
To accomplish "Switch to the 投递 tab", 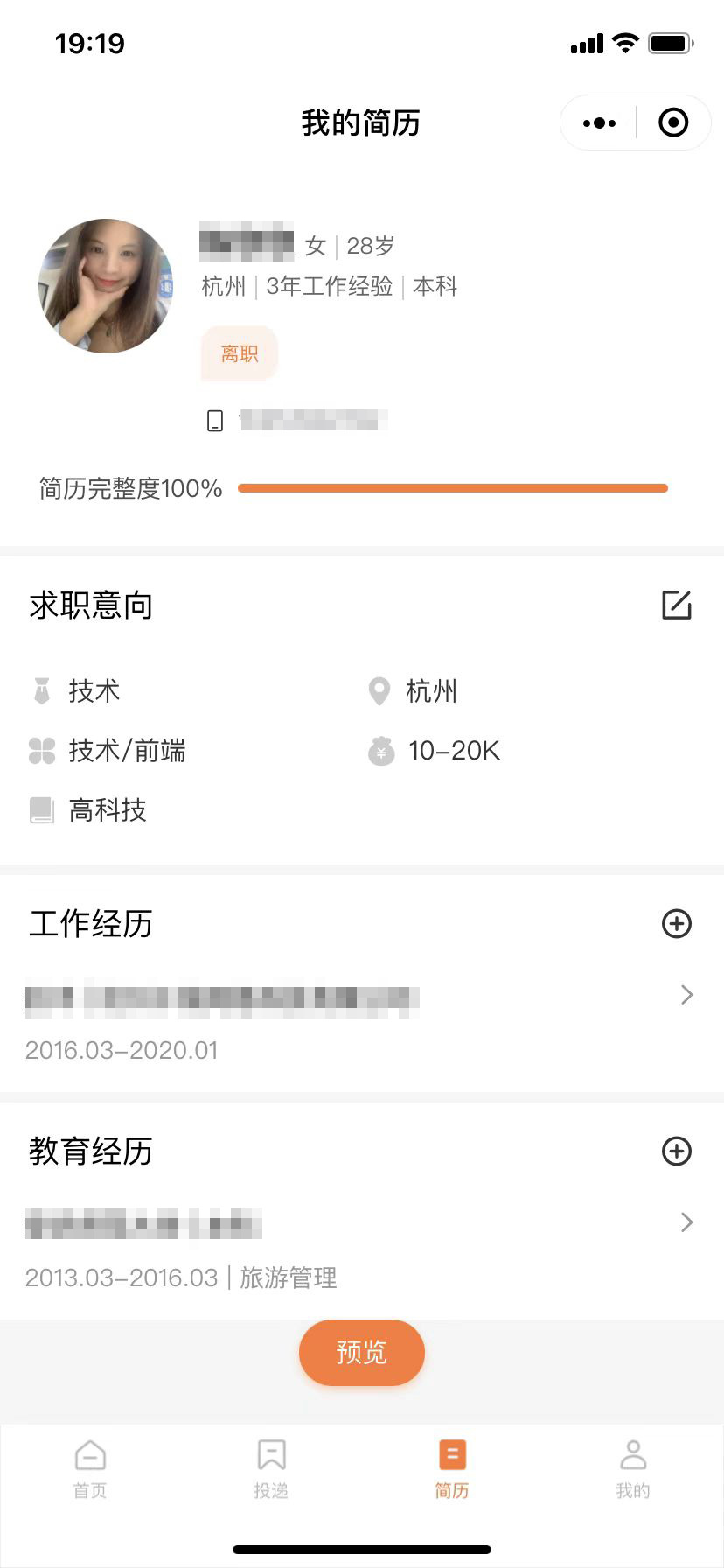I will 271,1469.
